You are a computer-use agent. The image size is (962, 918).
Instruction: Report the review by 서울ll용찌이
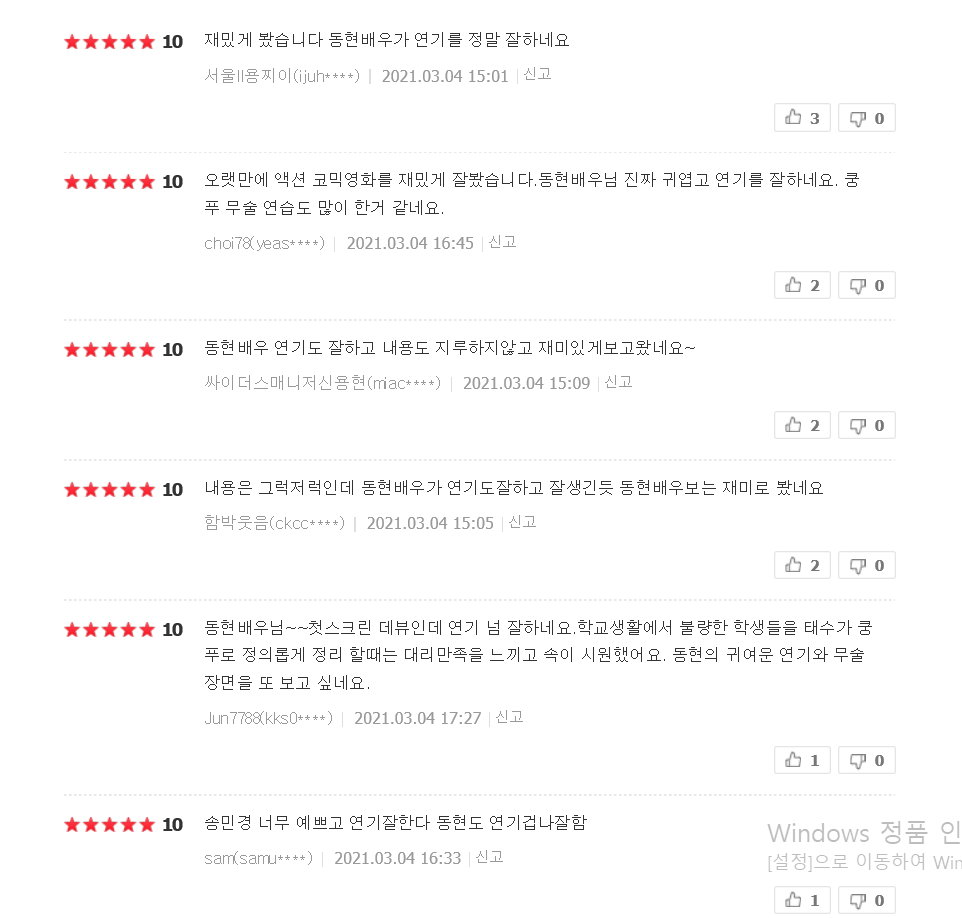click(537, 75)
